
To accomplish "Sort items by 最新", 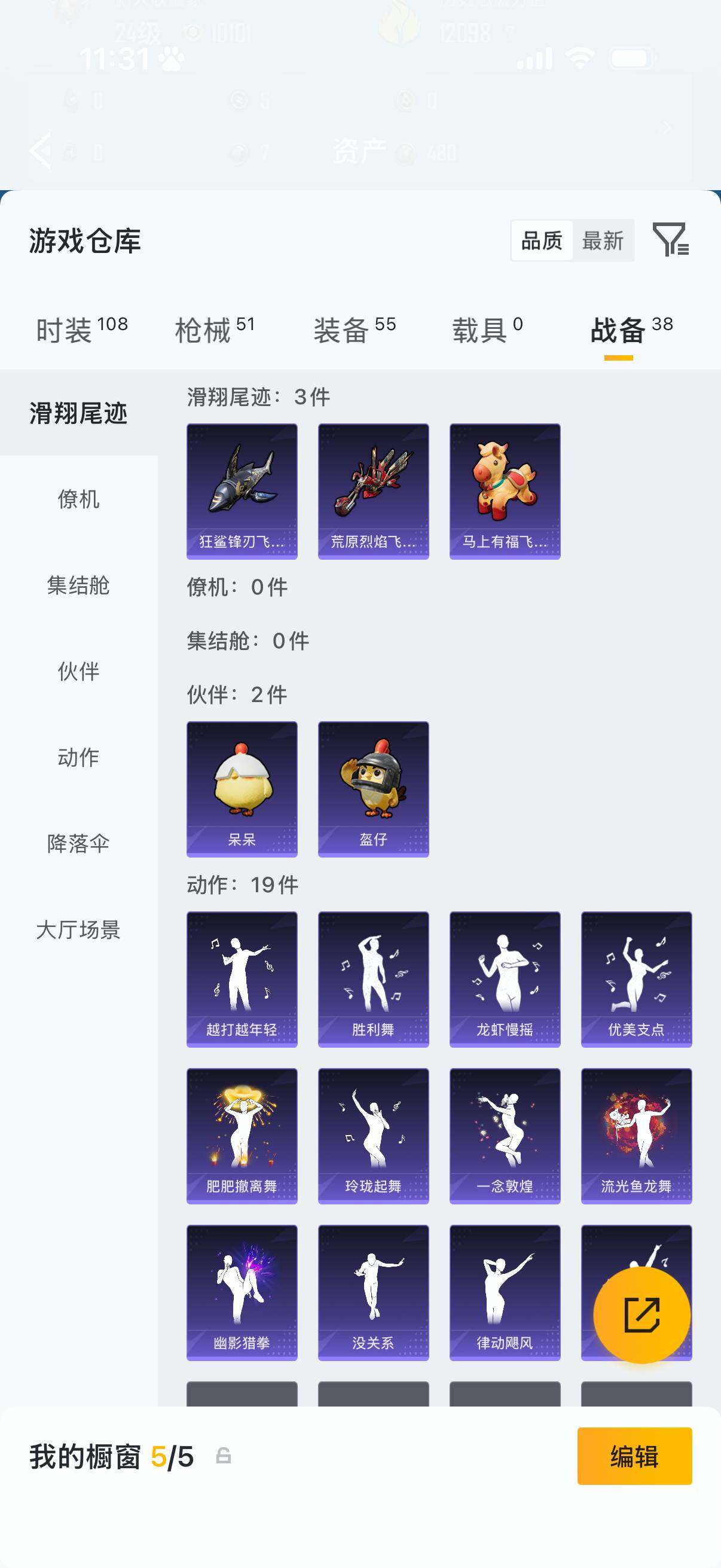I will pos(603,241).
